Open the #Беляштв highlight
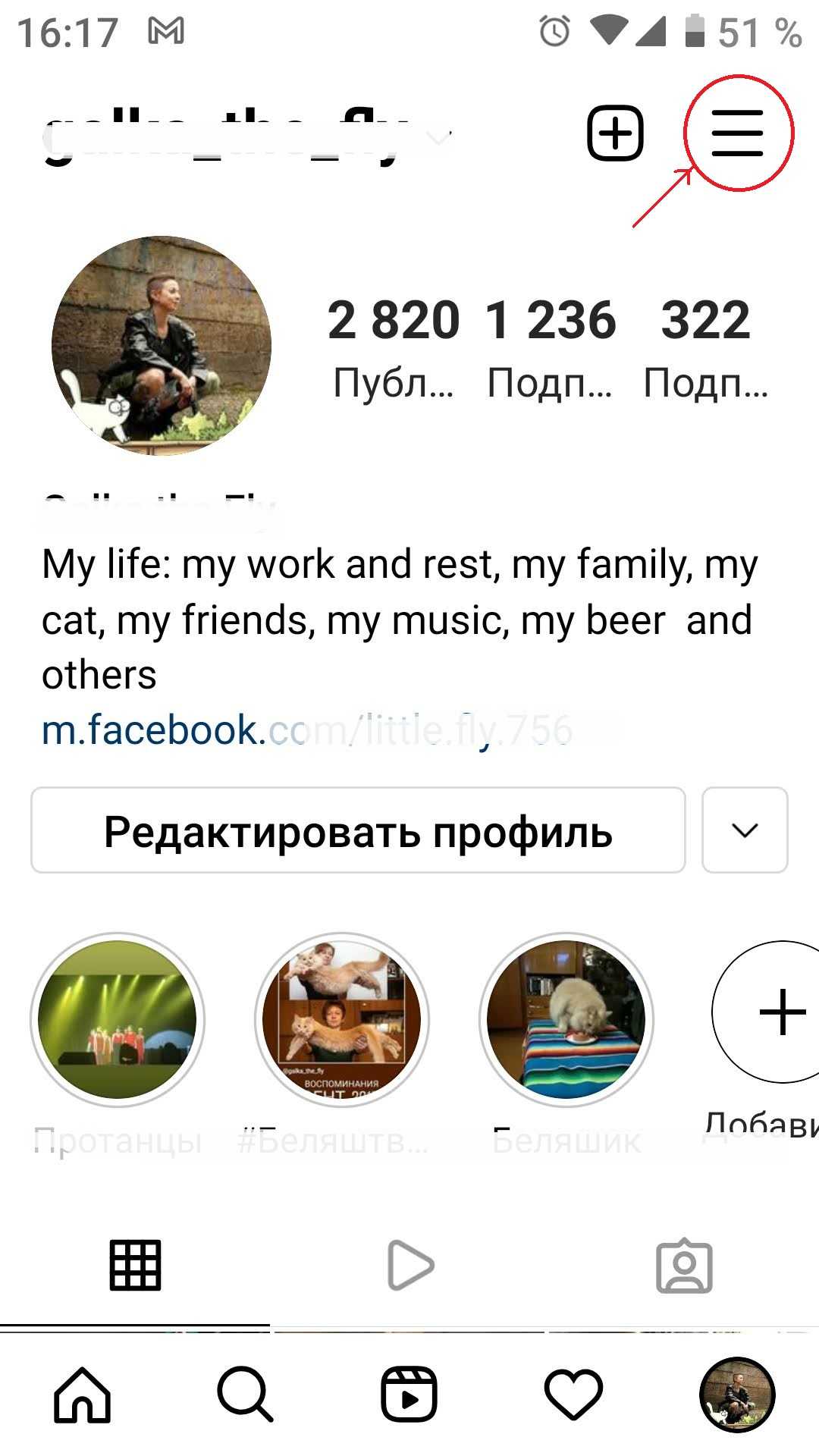The width and height of the screenshot is (819, 1456). point(342,1020)
